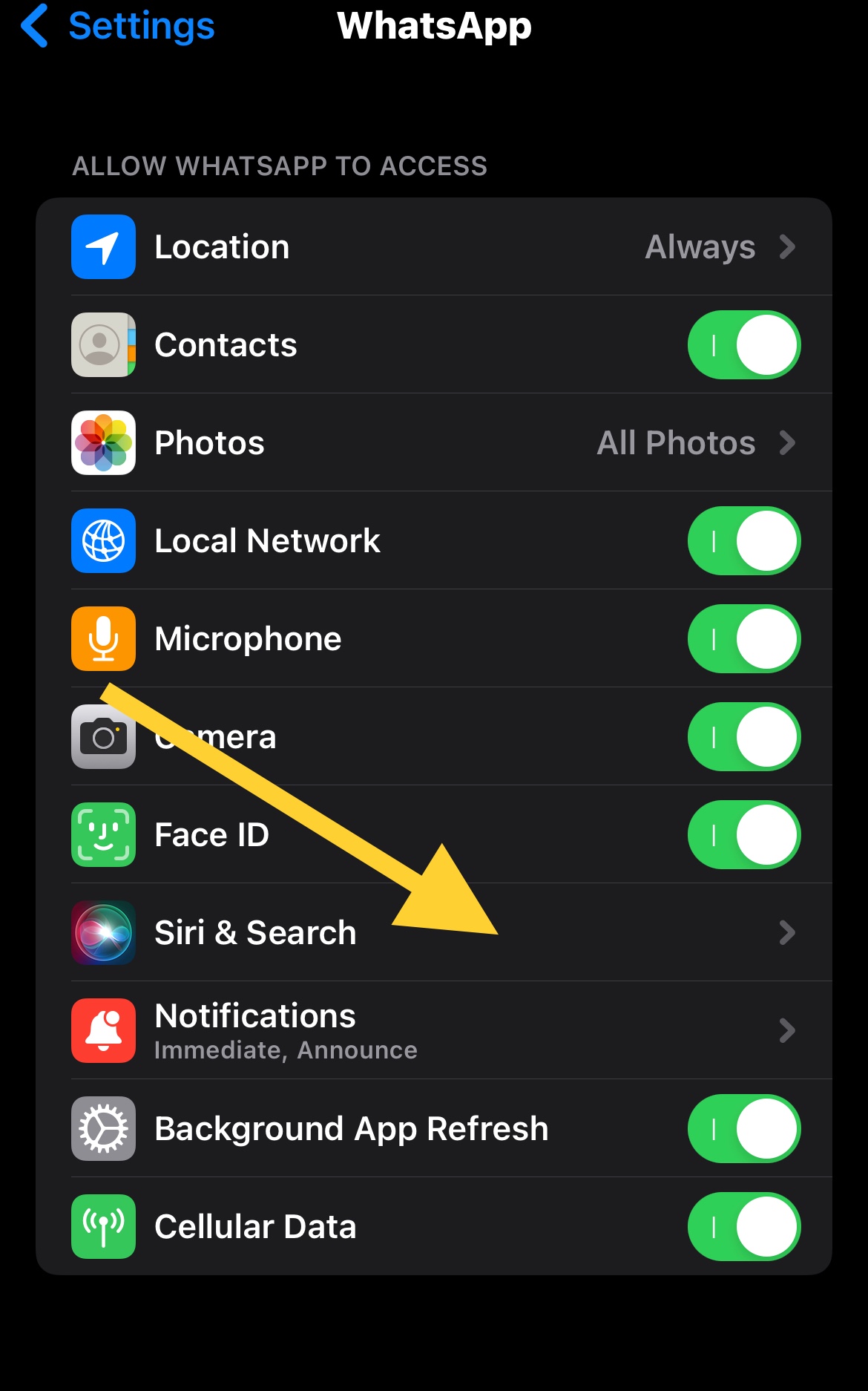
Task: Turn off Background App Refresh
Action: pos(743,1129)
